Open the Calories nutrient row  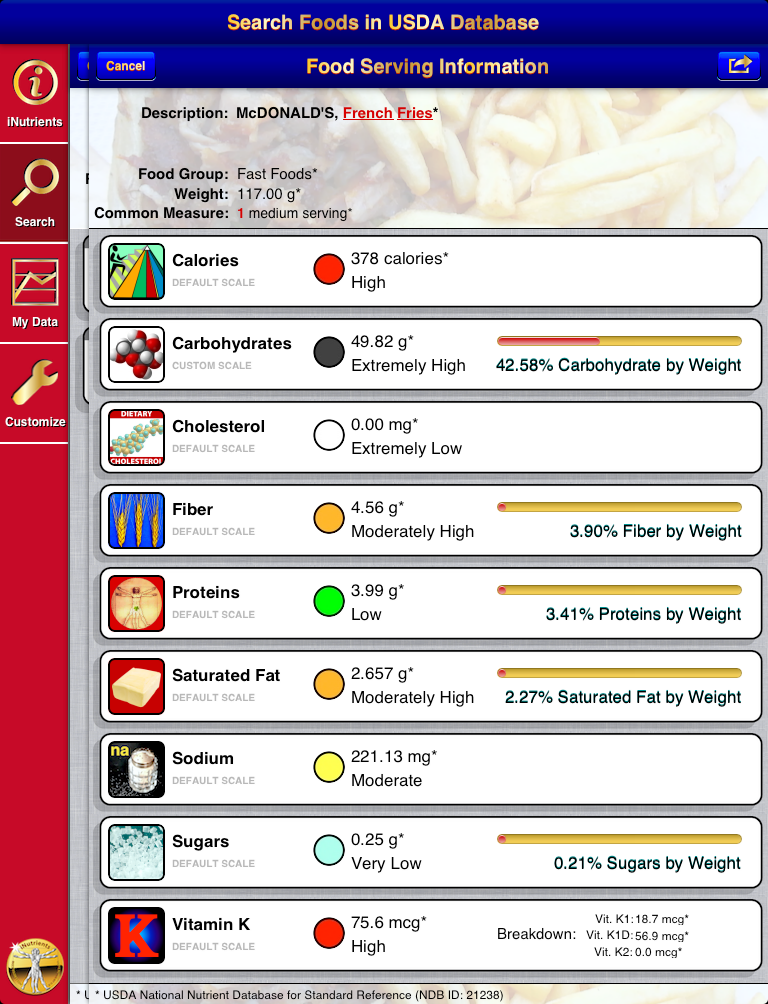[x=431, y=271]
